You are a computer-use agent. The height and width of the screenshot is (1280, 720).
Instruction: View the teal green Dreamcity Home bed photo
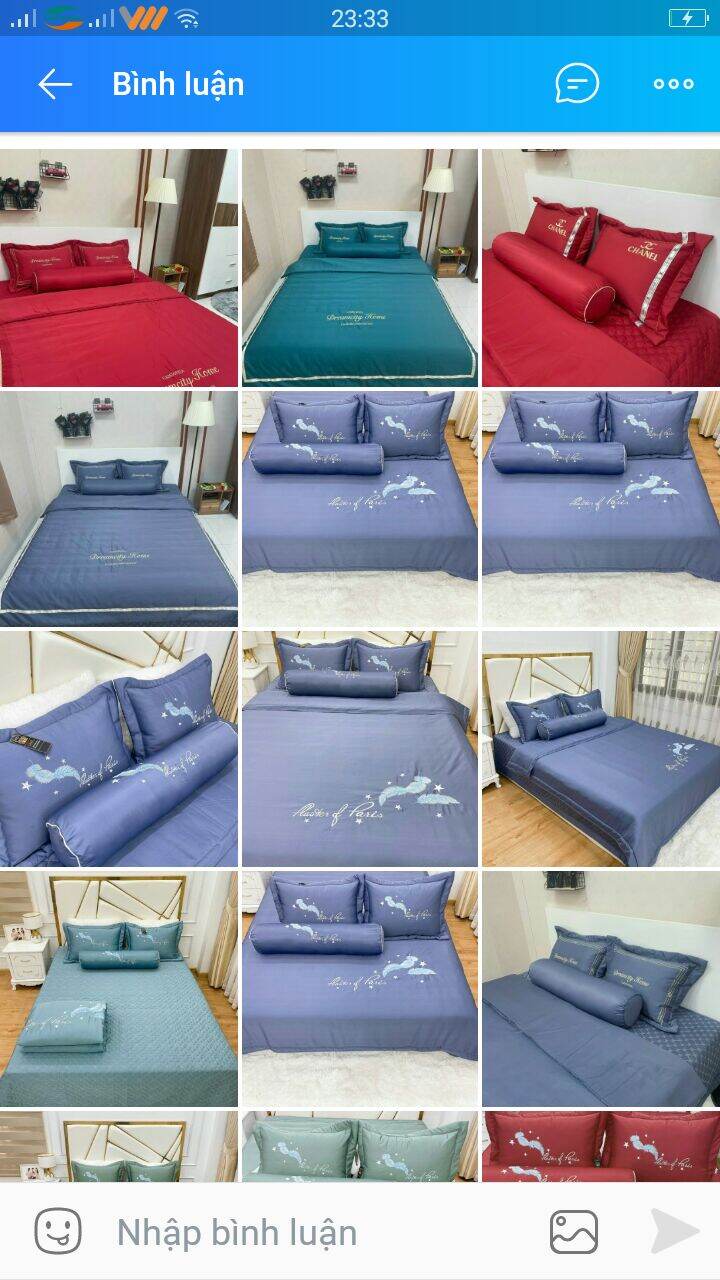click(360, 268)
